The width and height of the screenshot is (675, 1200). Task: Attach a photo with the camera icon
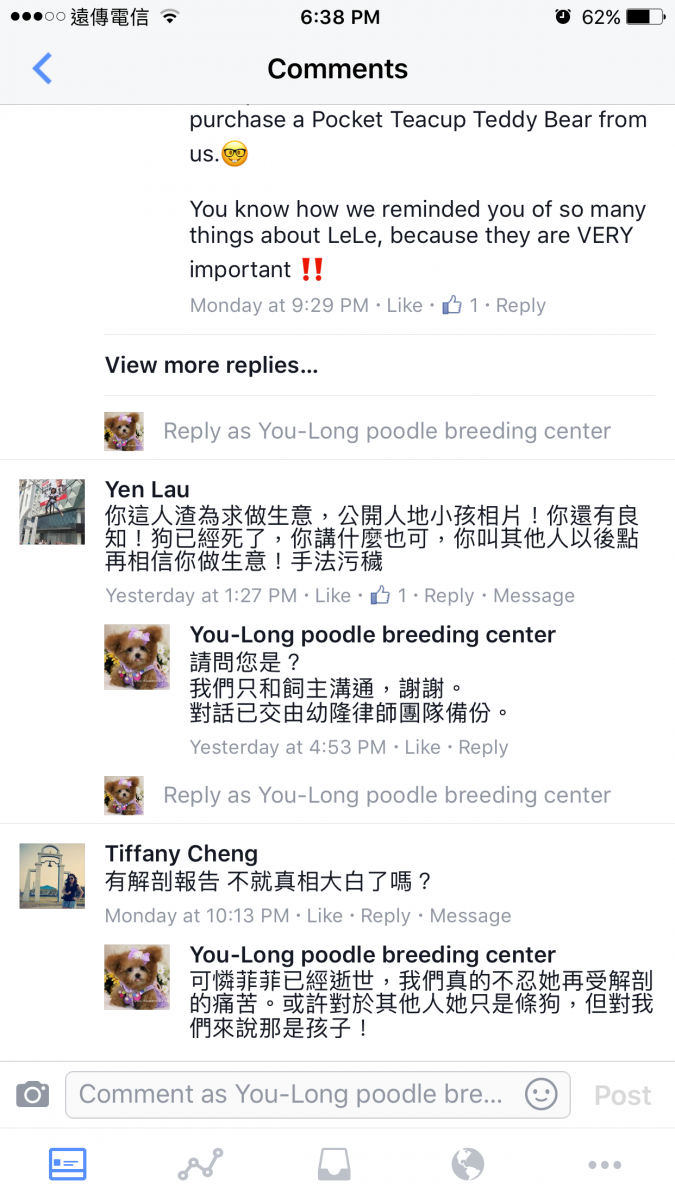tap(33, 1094)
